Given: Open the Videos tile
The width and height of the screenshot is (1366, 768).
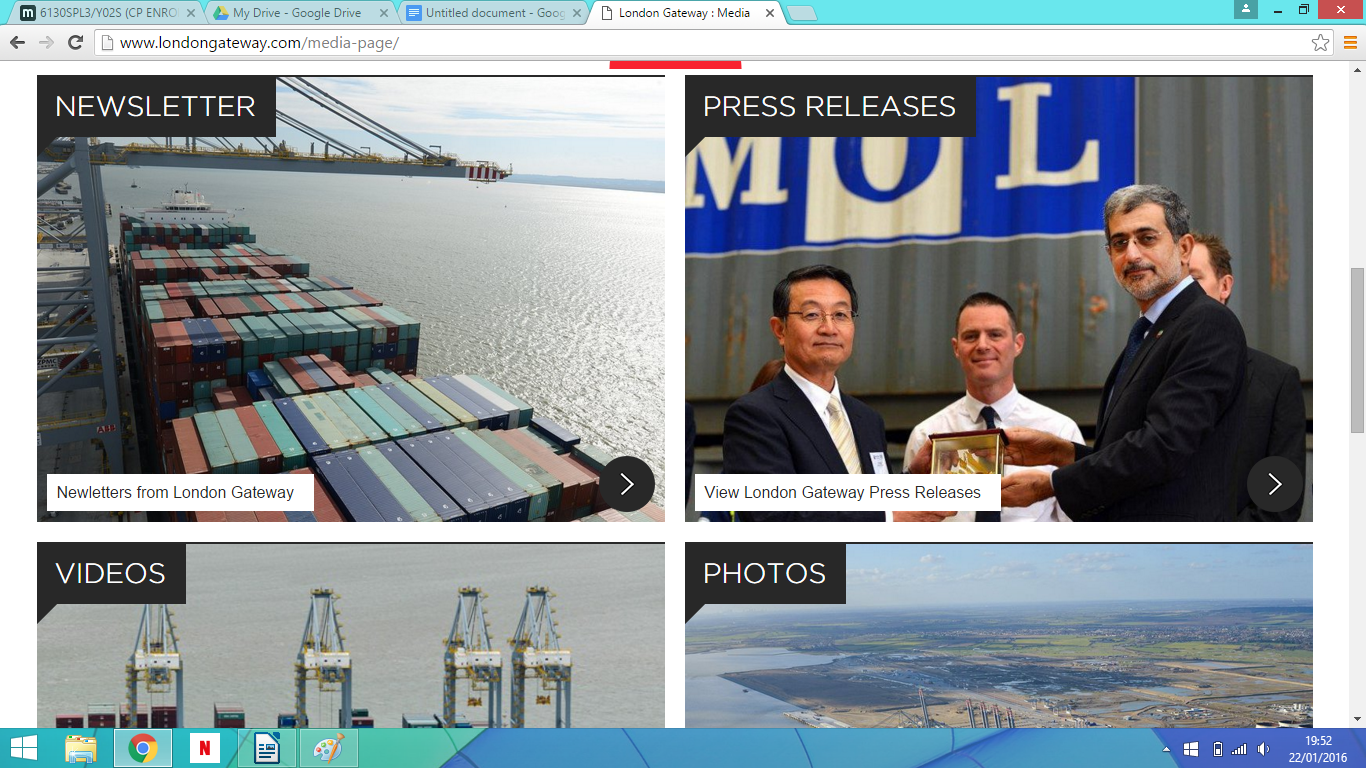Looking at the screenshot, I should click(x=350, y=640).
